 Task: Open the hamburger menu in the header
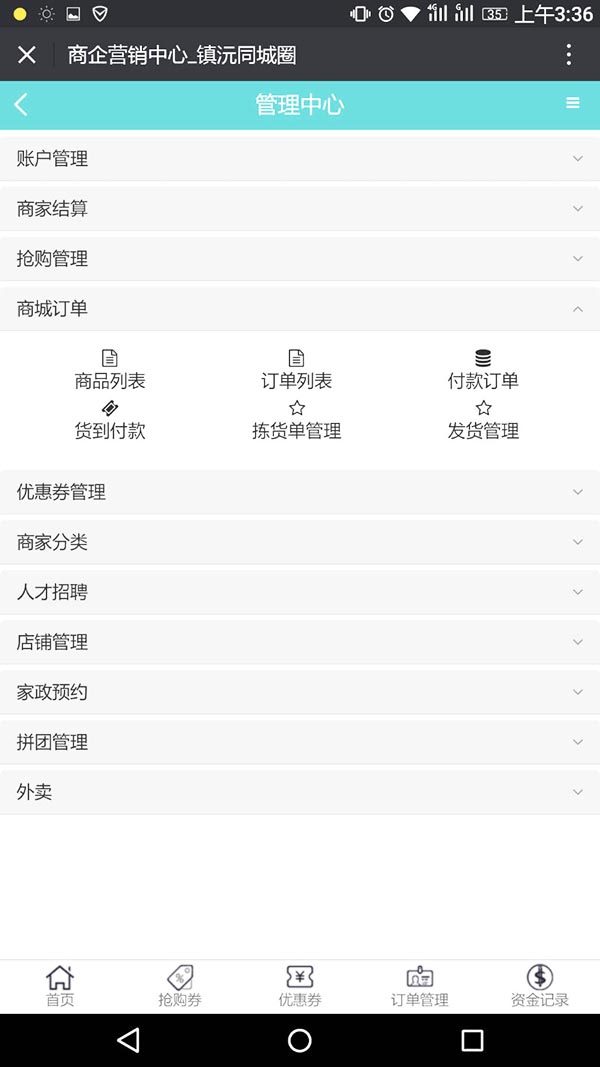573,103
